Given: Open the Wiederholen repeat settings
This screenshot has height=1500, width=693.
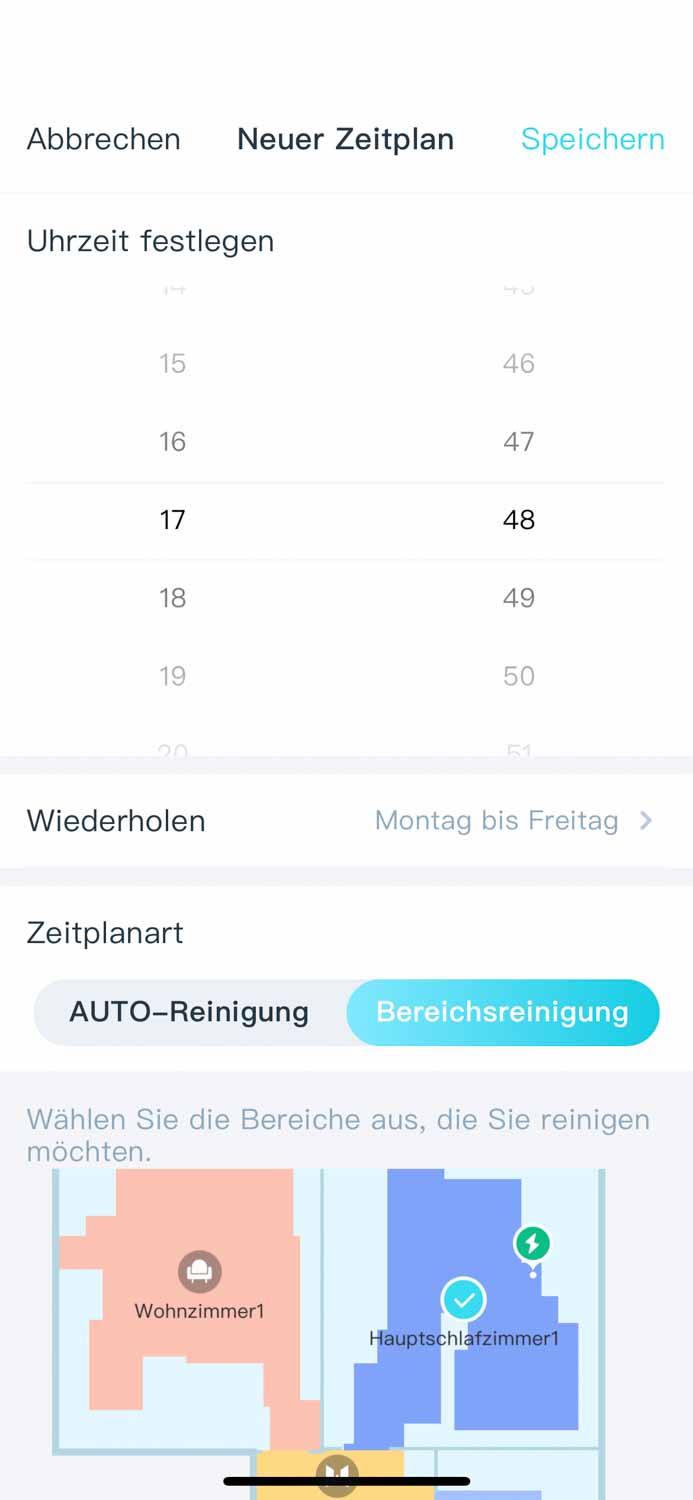Looking at the screenshot, I should (x=345, y=821).
